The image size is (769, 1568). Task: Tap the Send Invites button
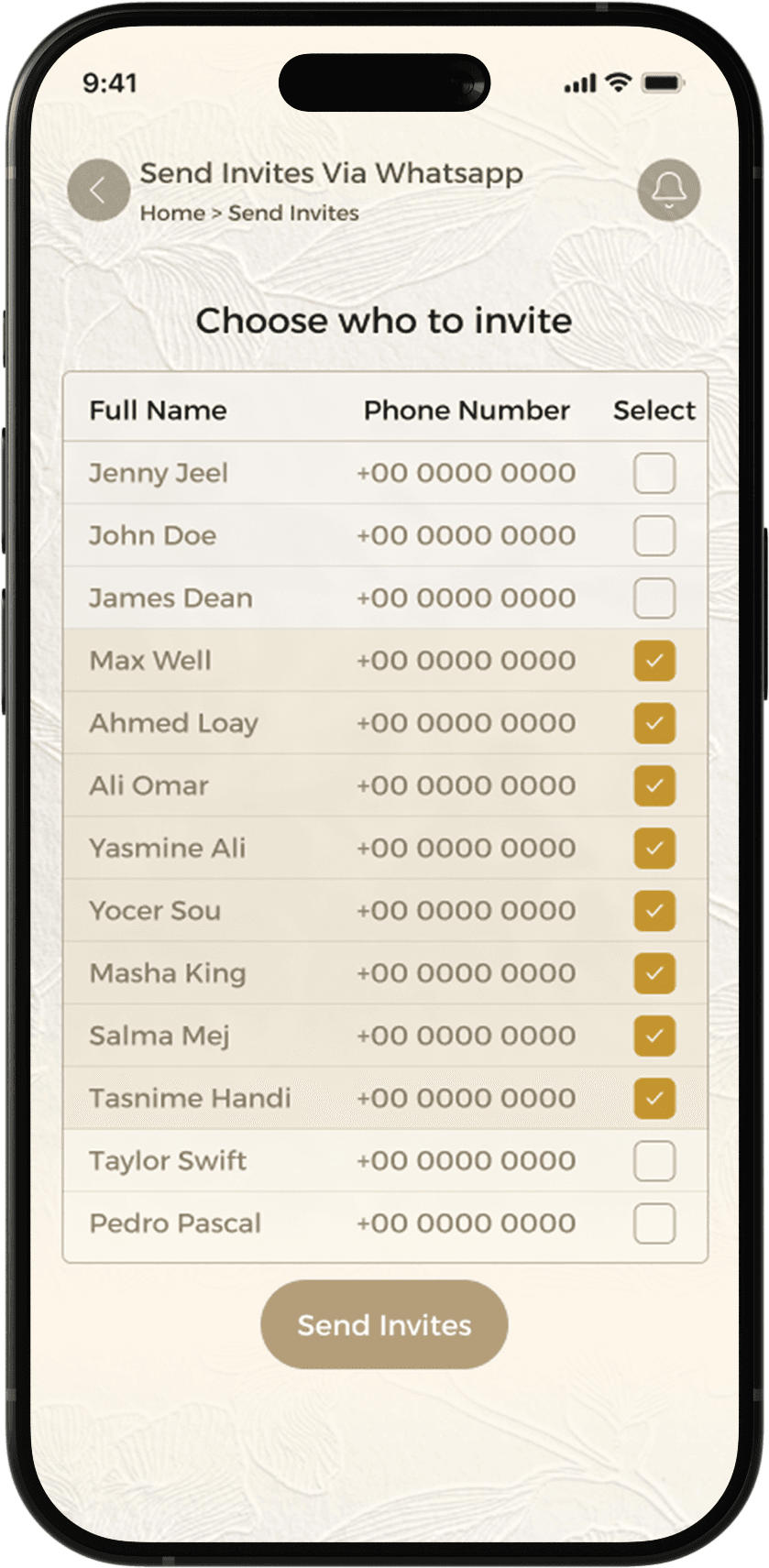[384, 1325]
